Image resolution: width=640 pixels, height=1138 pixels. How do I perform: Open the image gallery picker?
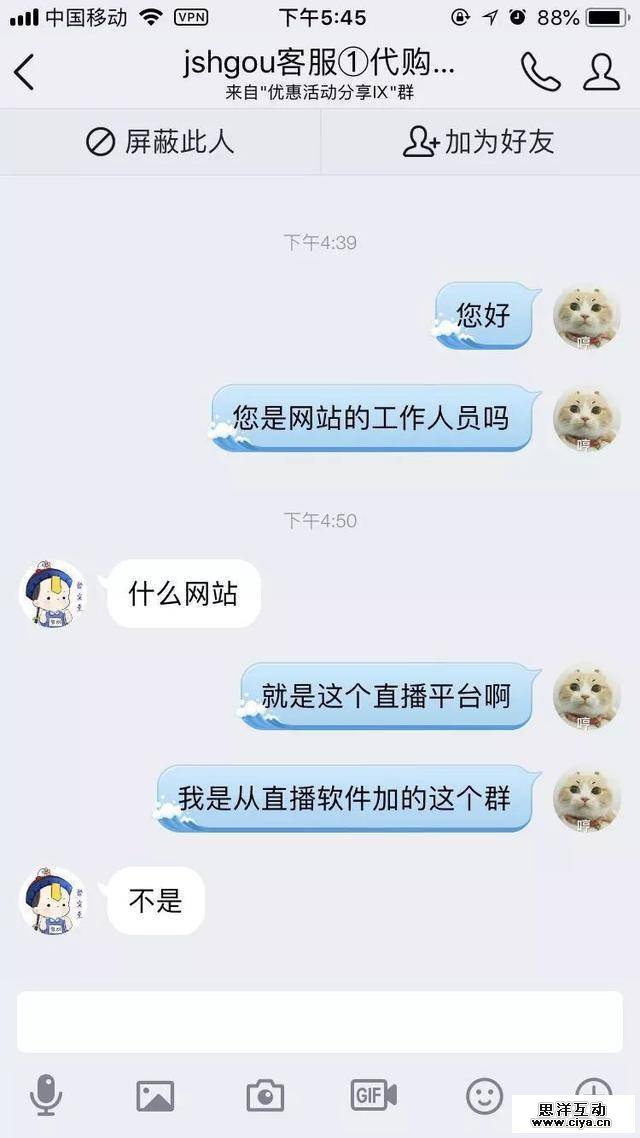pos(155,1096)
